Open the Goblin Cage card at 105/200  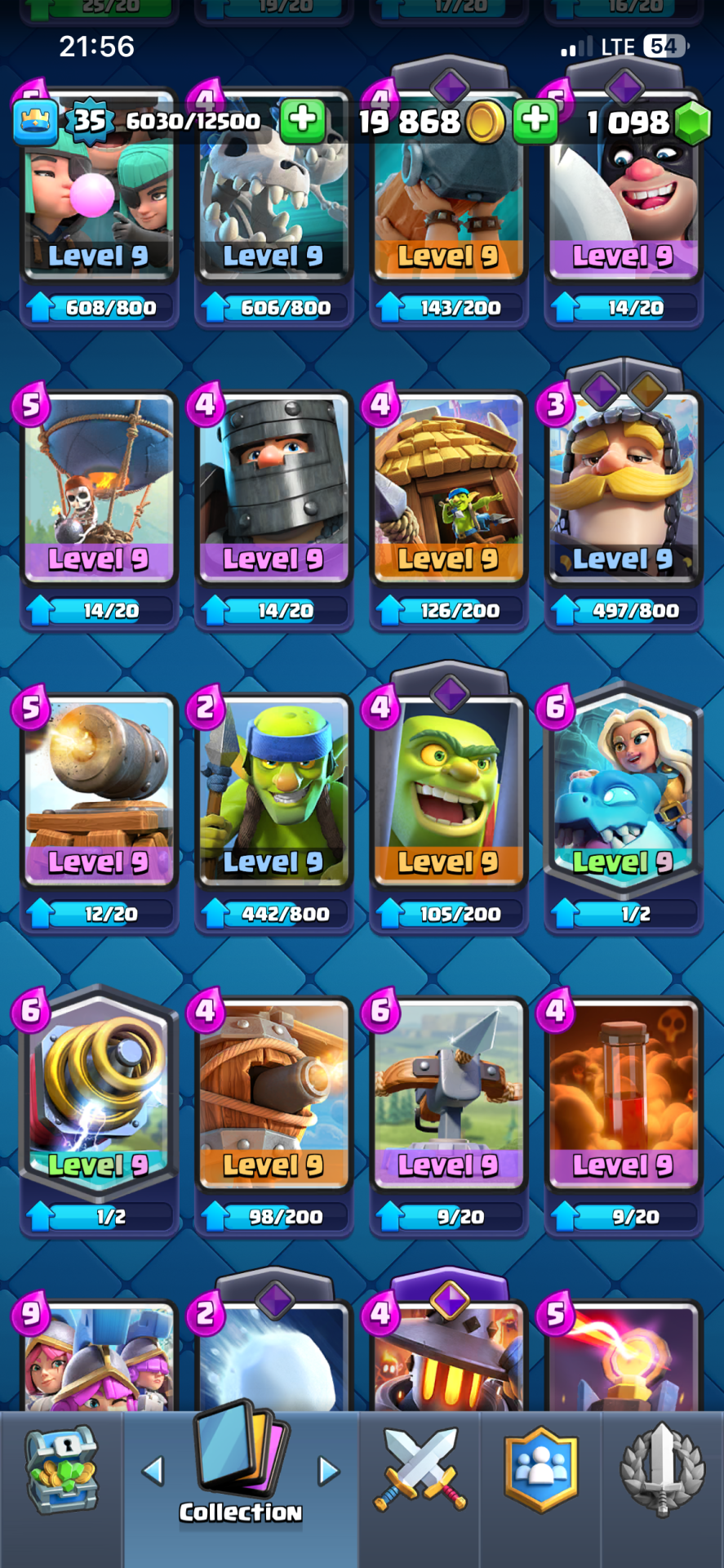[x=448, y=791]
